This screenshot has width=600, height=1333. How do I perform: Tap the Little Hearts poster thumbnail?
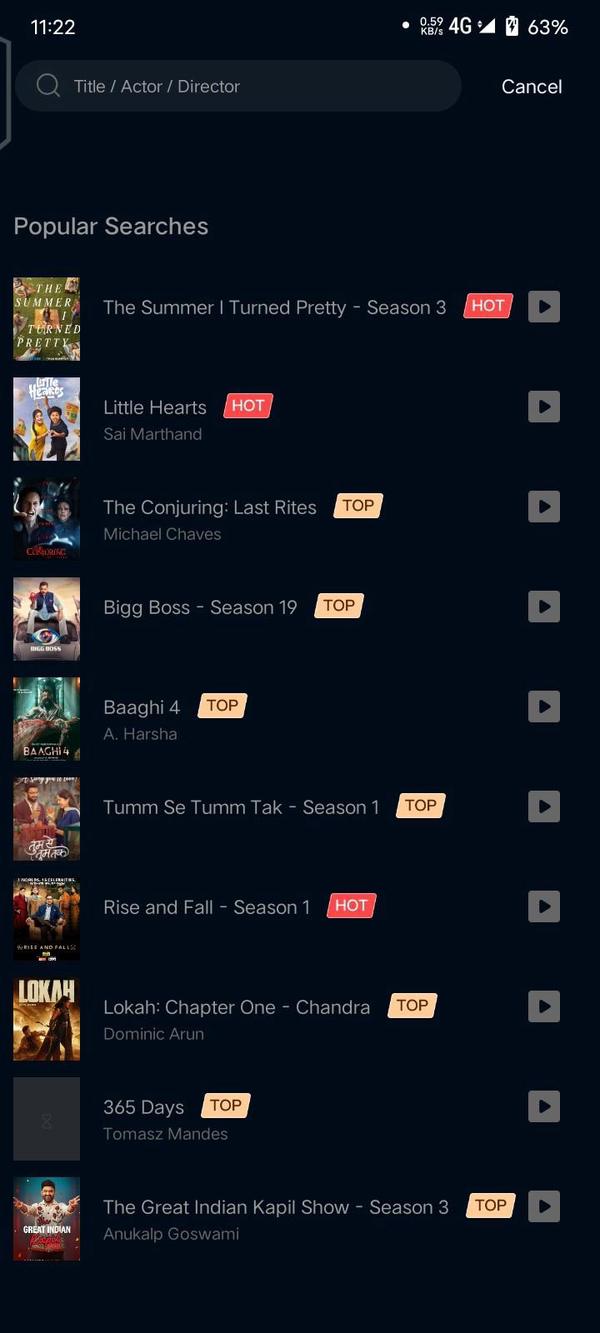[x=46, y=419]
